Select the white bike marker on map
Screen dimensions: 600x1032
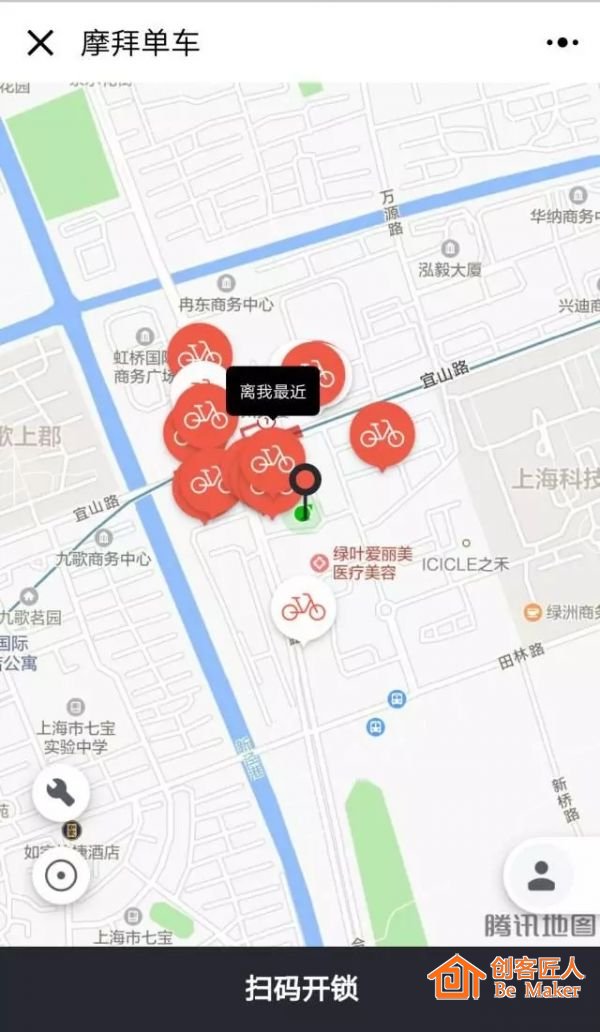coord(303,610)
